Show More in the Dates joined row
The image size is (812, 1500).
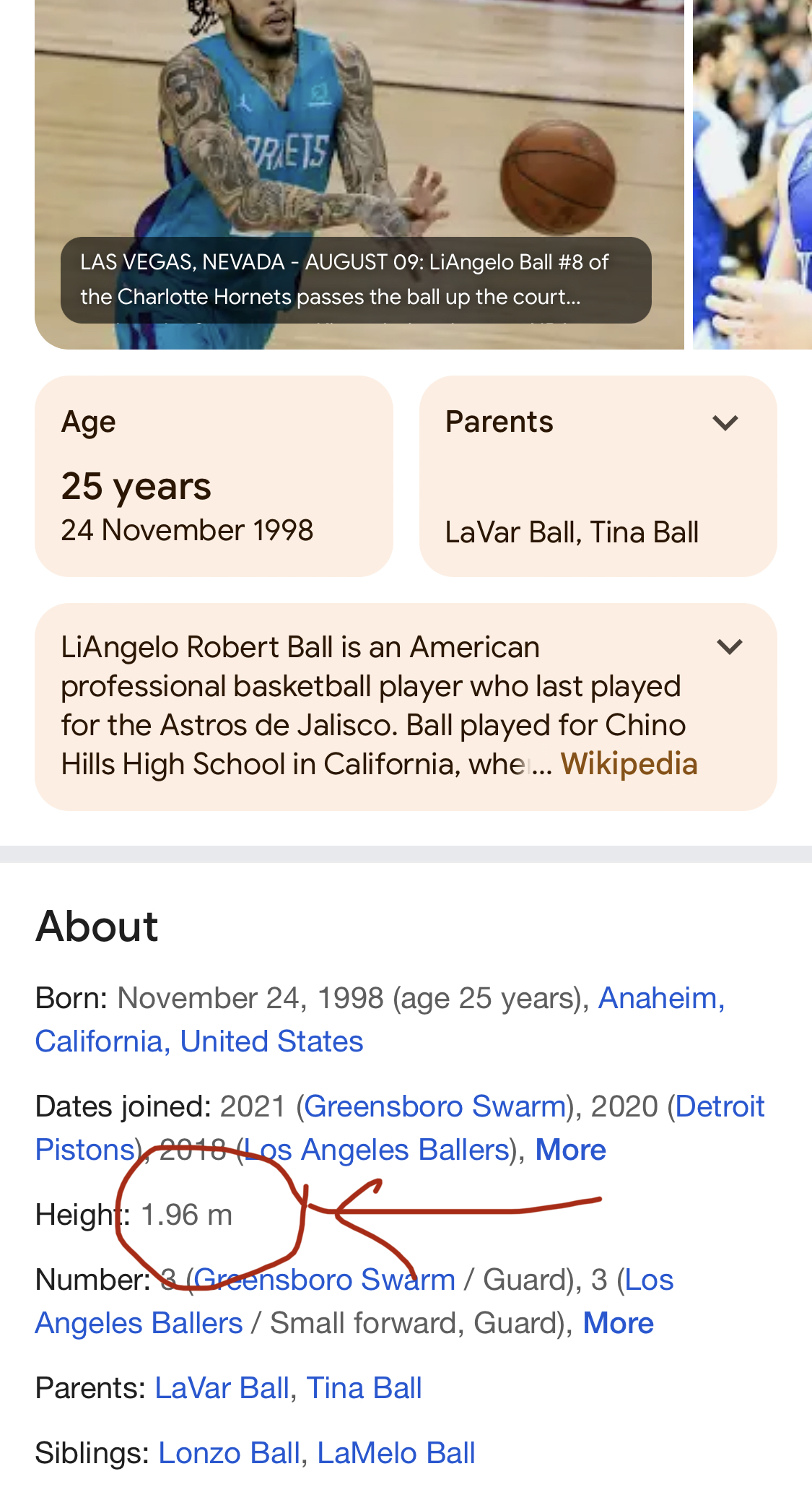[570, 1150]
